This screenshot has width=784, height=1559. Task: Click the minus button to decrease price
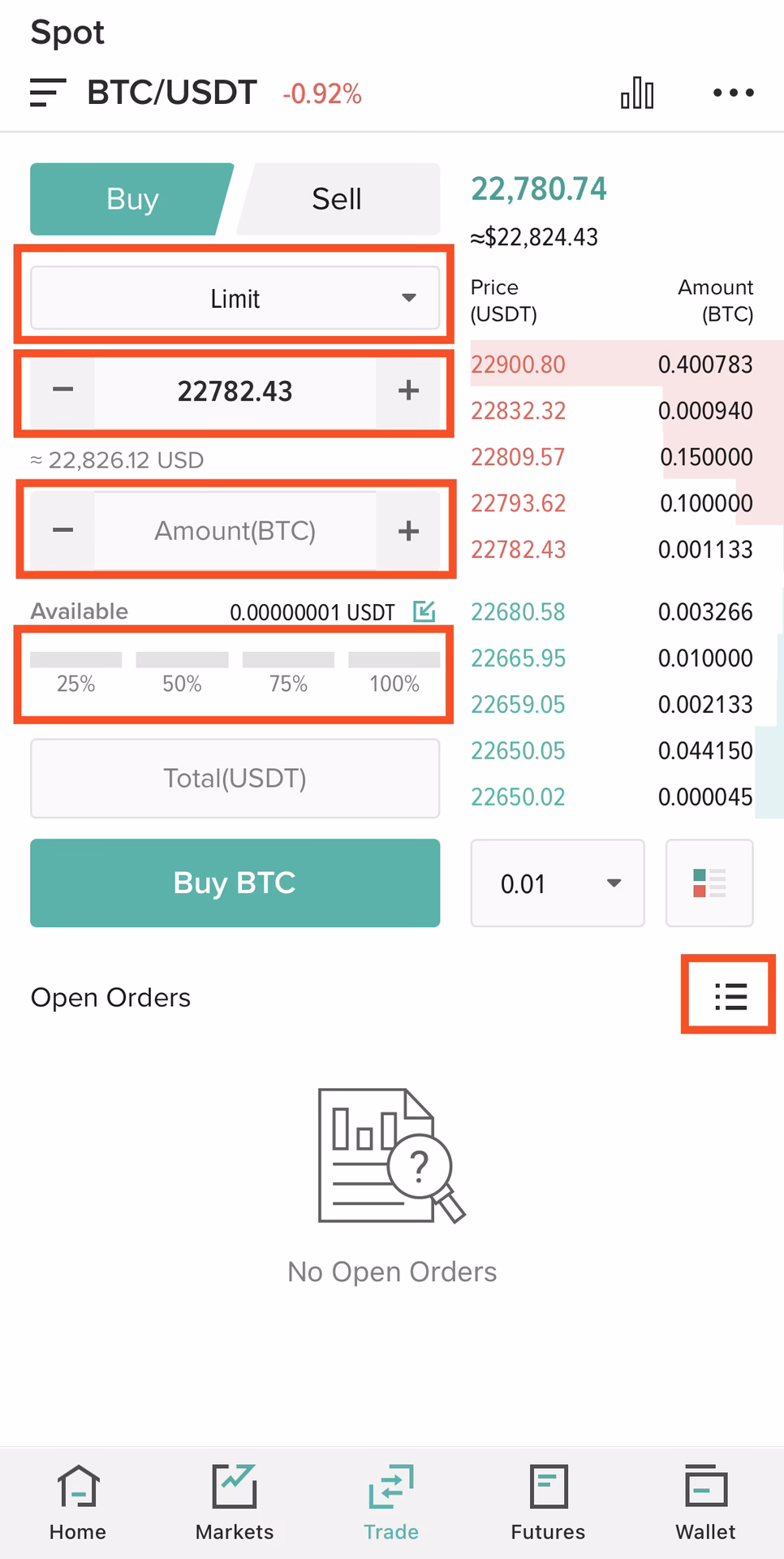click(62, 391)
